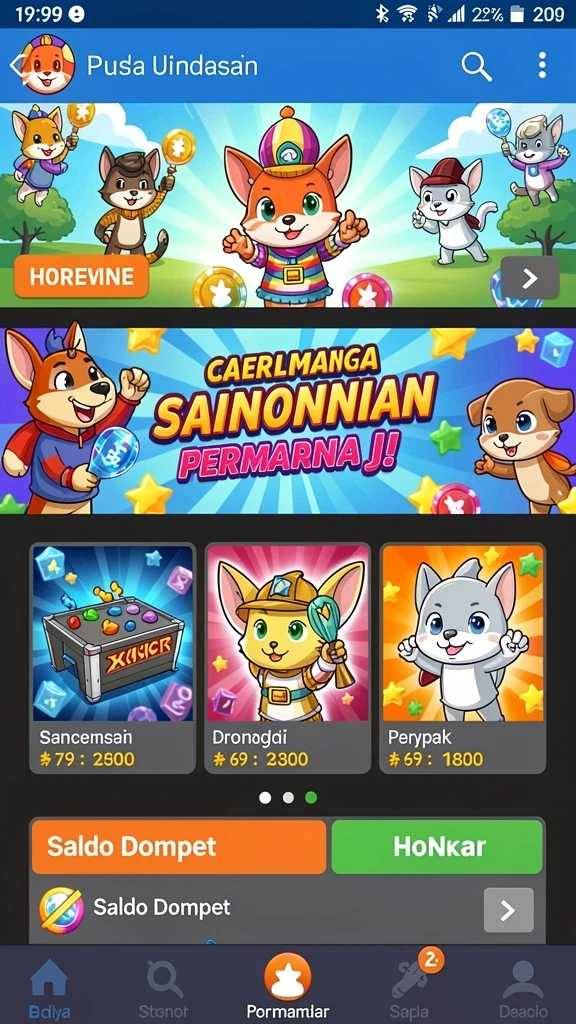The image size is (576, 1024).
Task: Open the three-dot overflow menu
Action: click(542, 66)
